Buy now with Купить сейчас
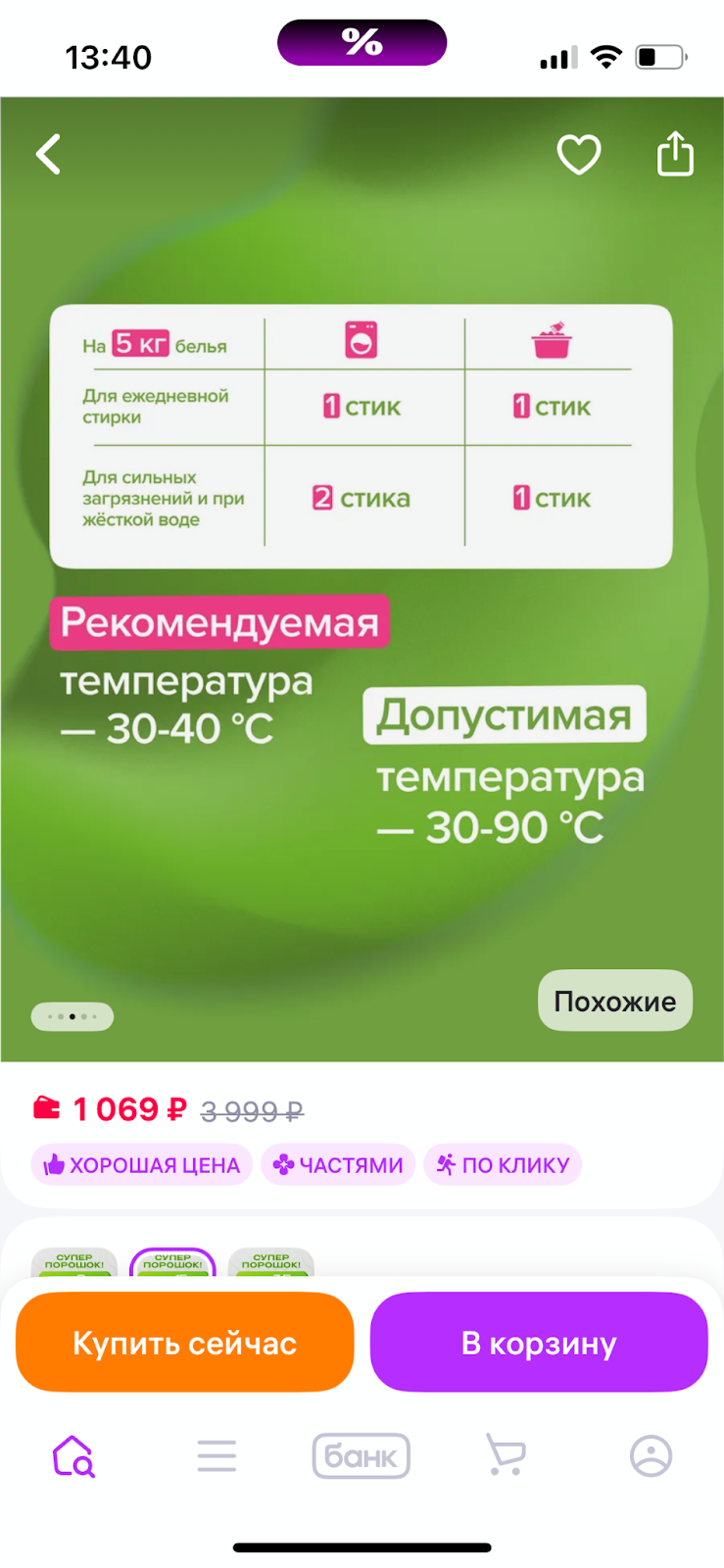The image size is (724, 1568). 184,1343
